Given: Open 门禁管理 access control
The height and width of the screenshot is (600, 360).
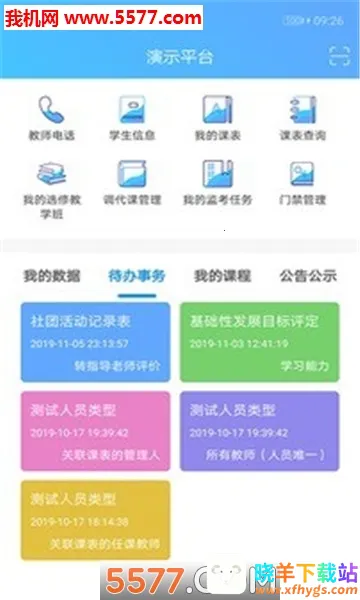Looking at the screenshot, I should (303, 183).
